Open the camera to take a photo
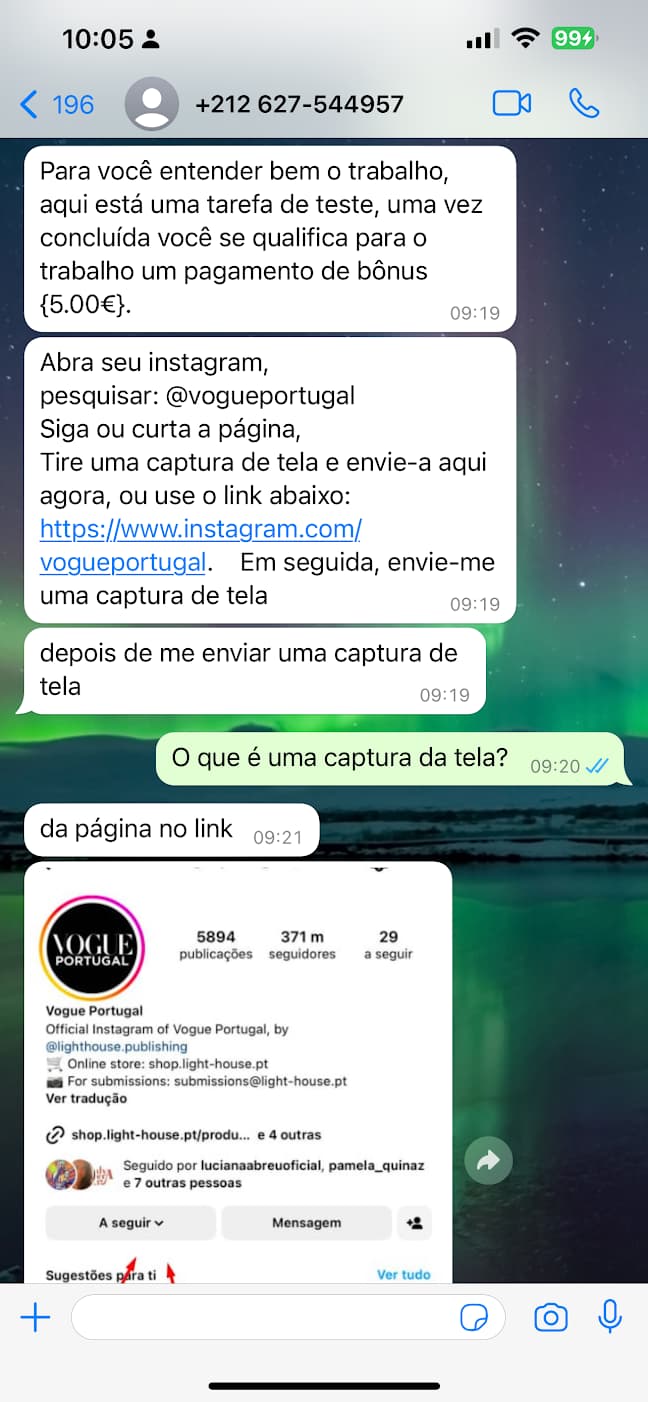 (551, 1318)
